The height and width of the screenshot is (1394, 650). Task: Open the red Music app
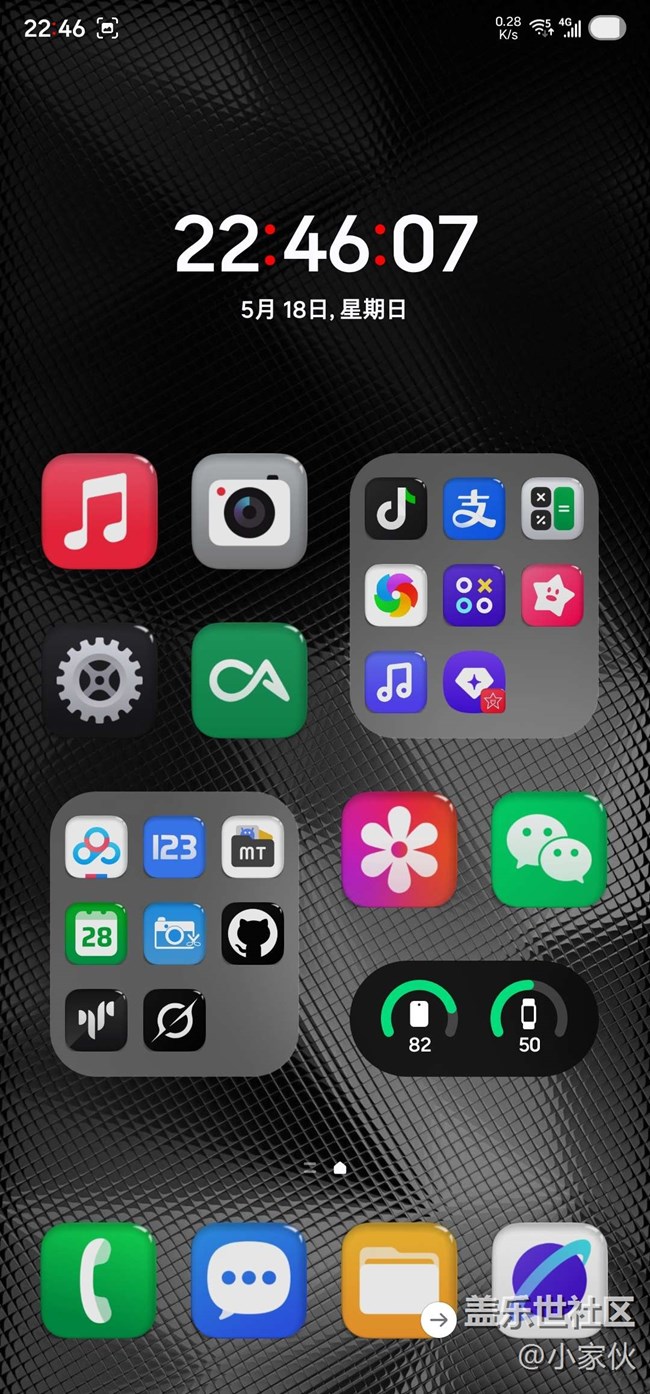coord(99,511)
